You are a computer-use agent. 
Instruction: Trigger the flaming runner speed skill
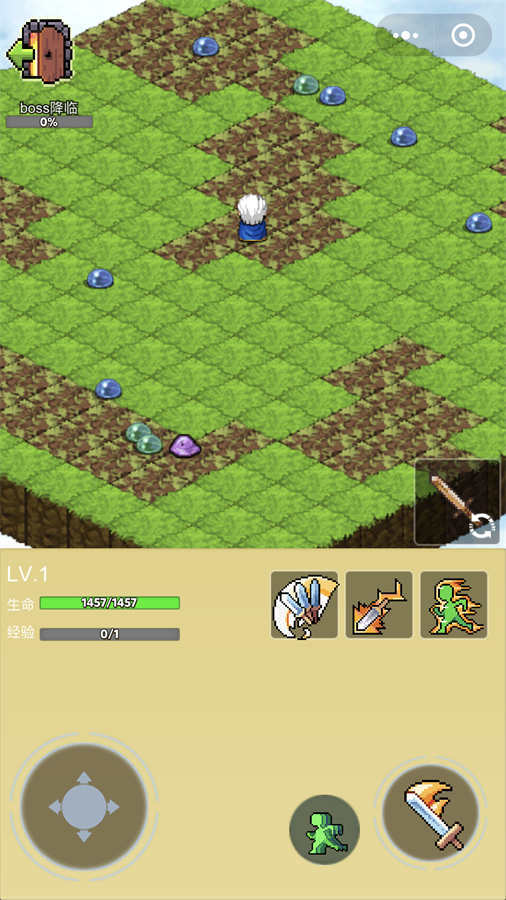click(454, 604)
